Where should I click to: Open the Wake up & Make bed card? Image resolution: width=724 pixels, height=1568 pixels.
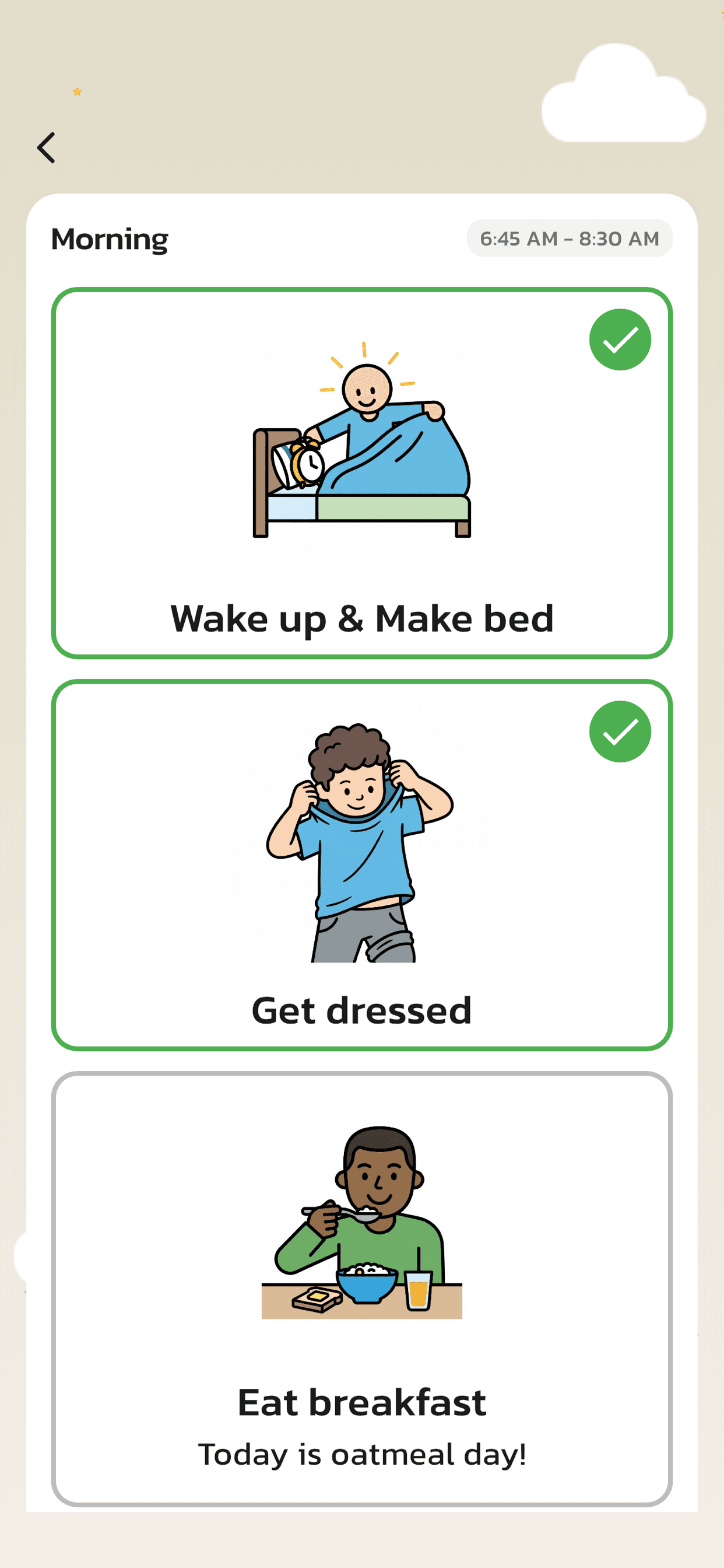[x=361, y=473]
